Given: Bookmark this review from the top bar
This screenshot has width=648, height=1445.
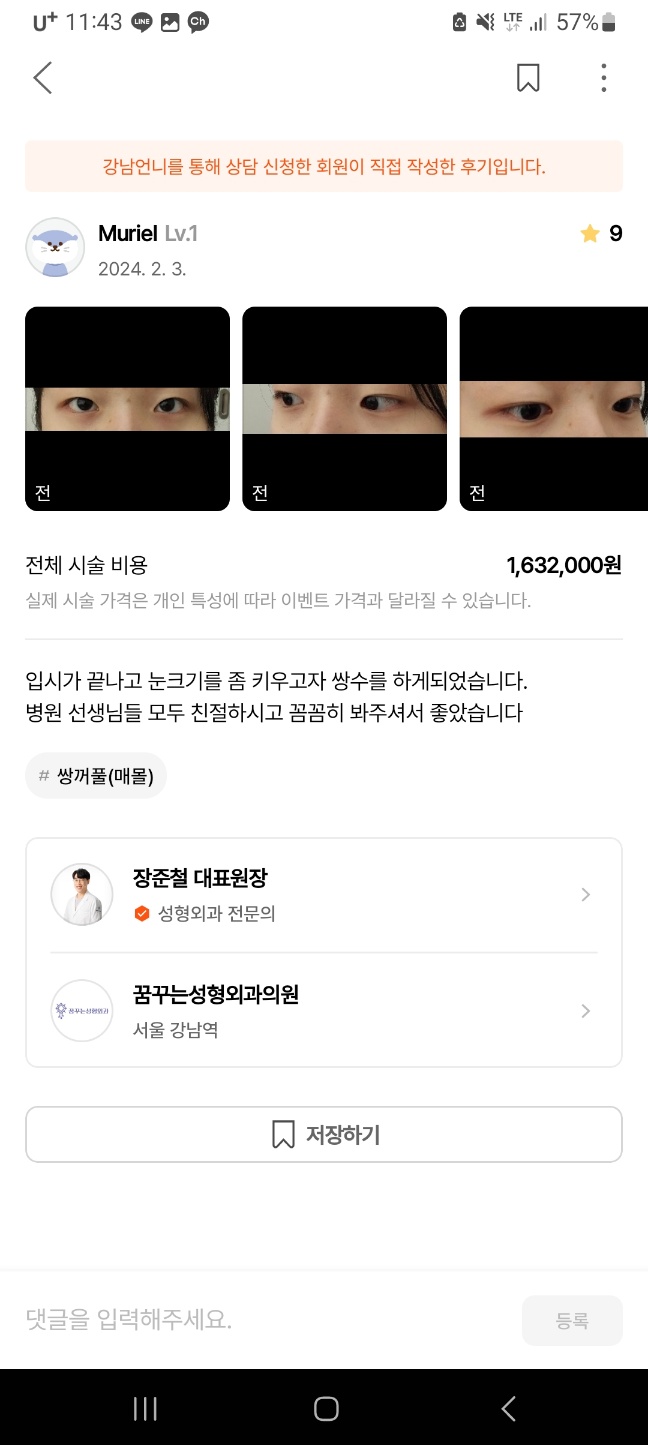Looking at the screenshot, I should 528,78.
